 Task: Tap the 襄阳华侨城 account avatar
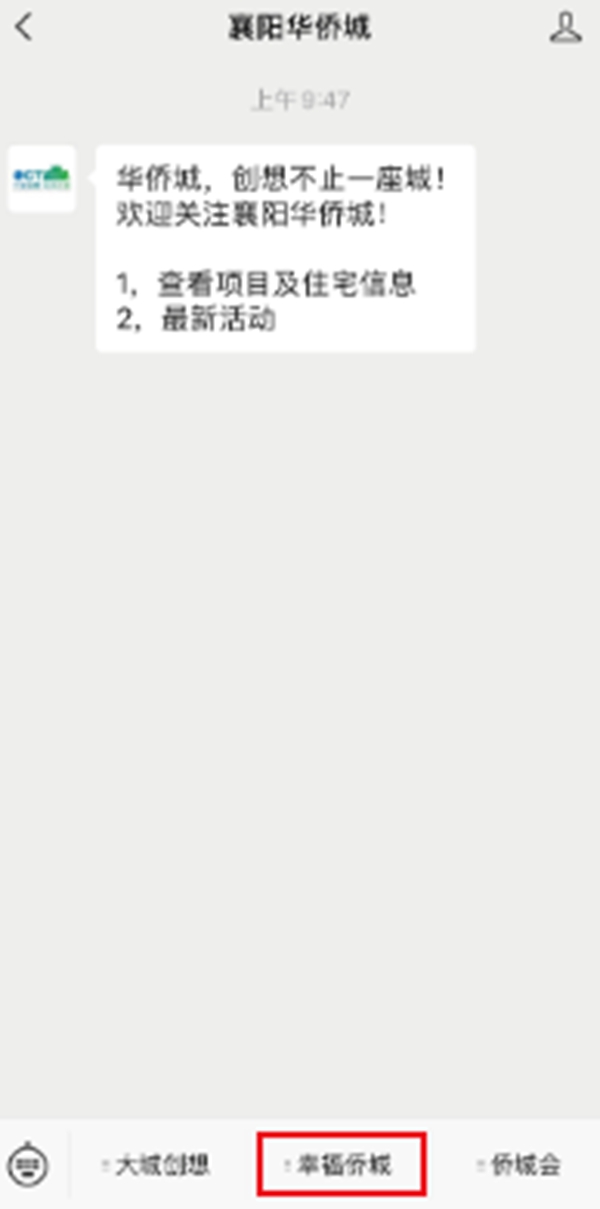(41, 178)
